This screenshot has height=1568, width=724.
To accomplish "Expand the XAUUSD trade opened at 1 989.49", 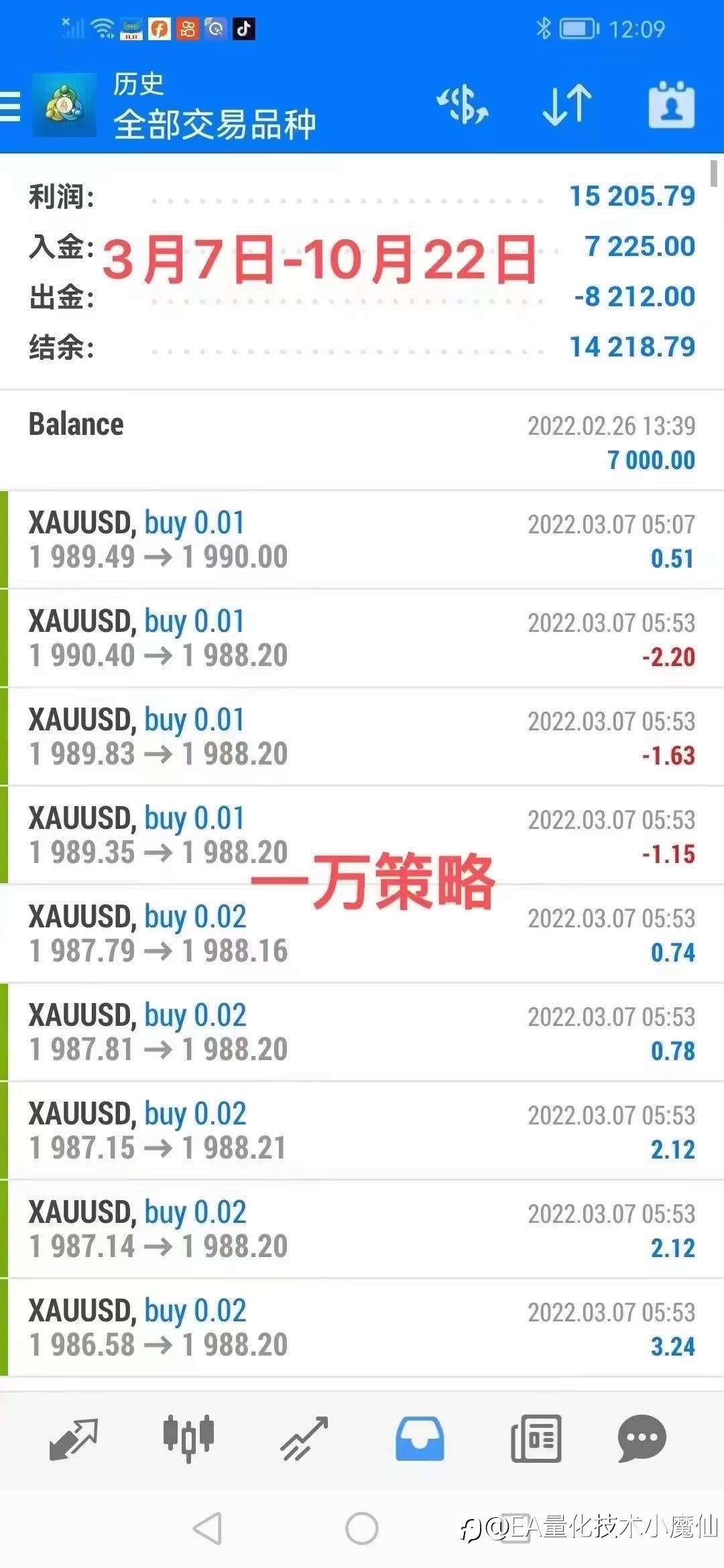I will point(362,540).
